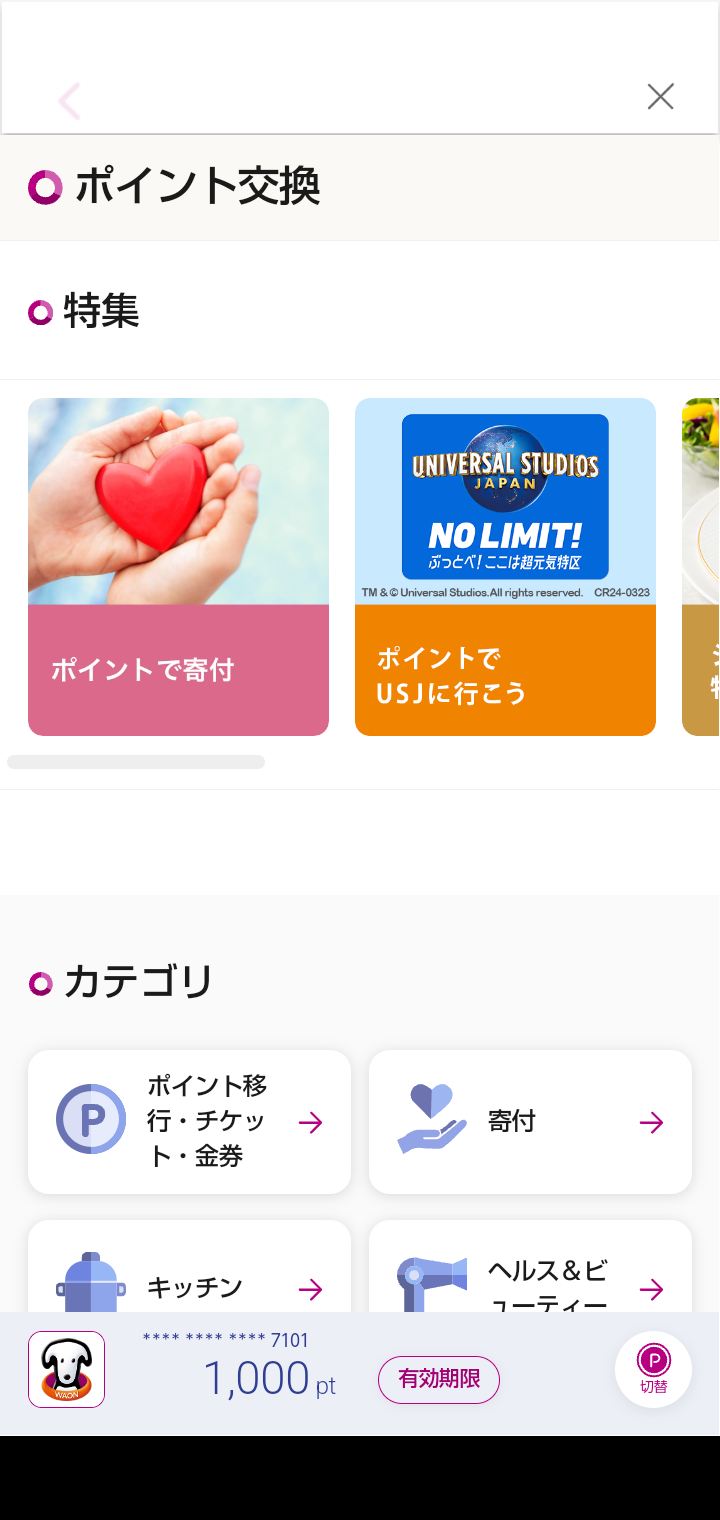Open the 有効期限 expiration button
Viewport: 720px width, 1520px height.
tap(438, 1379)
